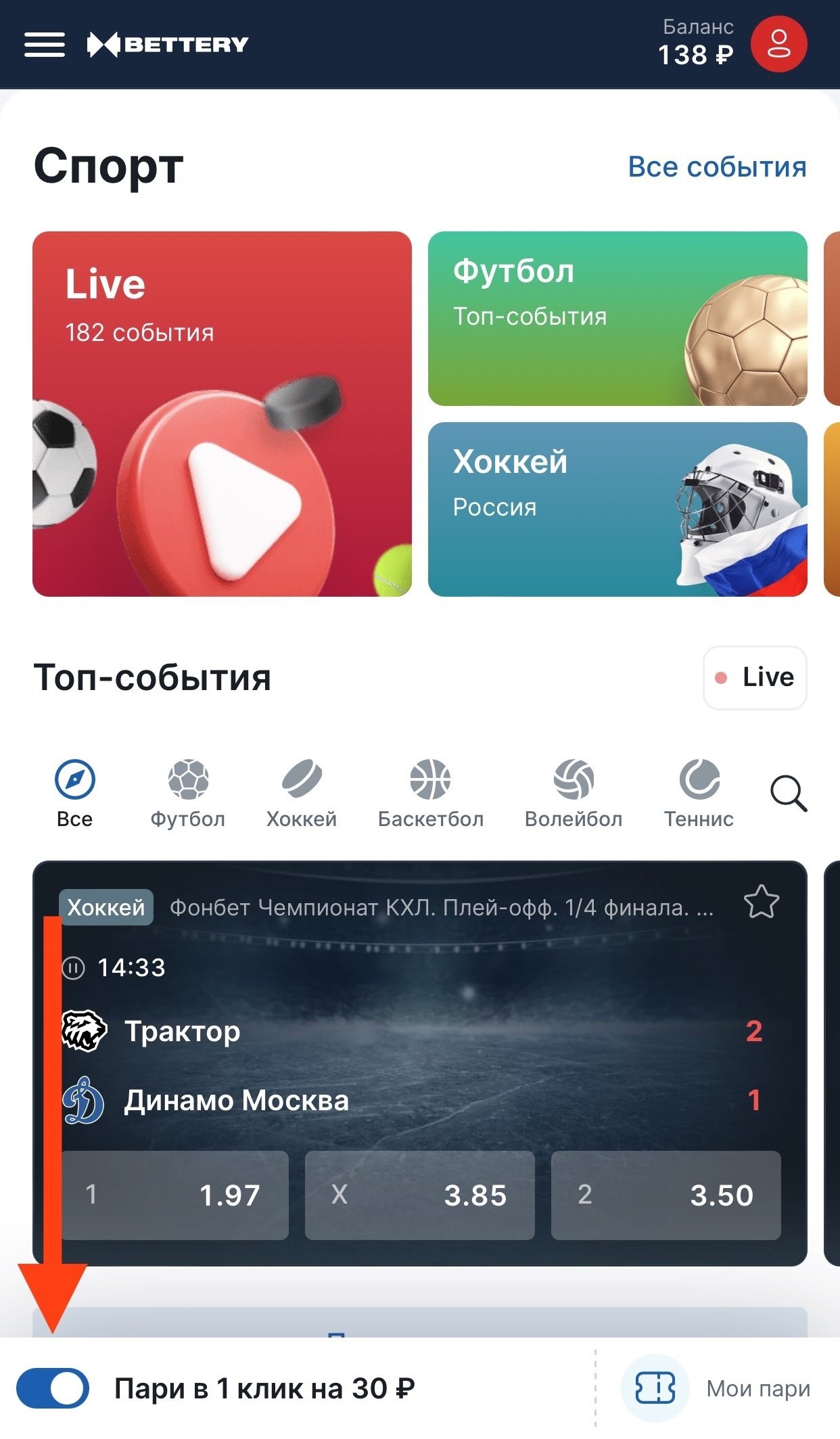Disable Пари в 1 клик toggle
The image size is (840, 1439).
tap(53, 1388)
